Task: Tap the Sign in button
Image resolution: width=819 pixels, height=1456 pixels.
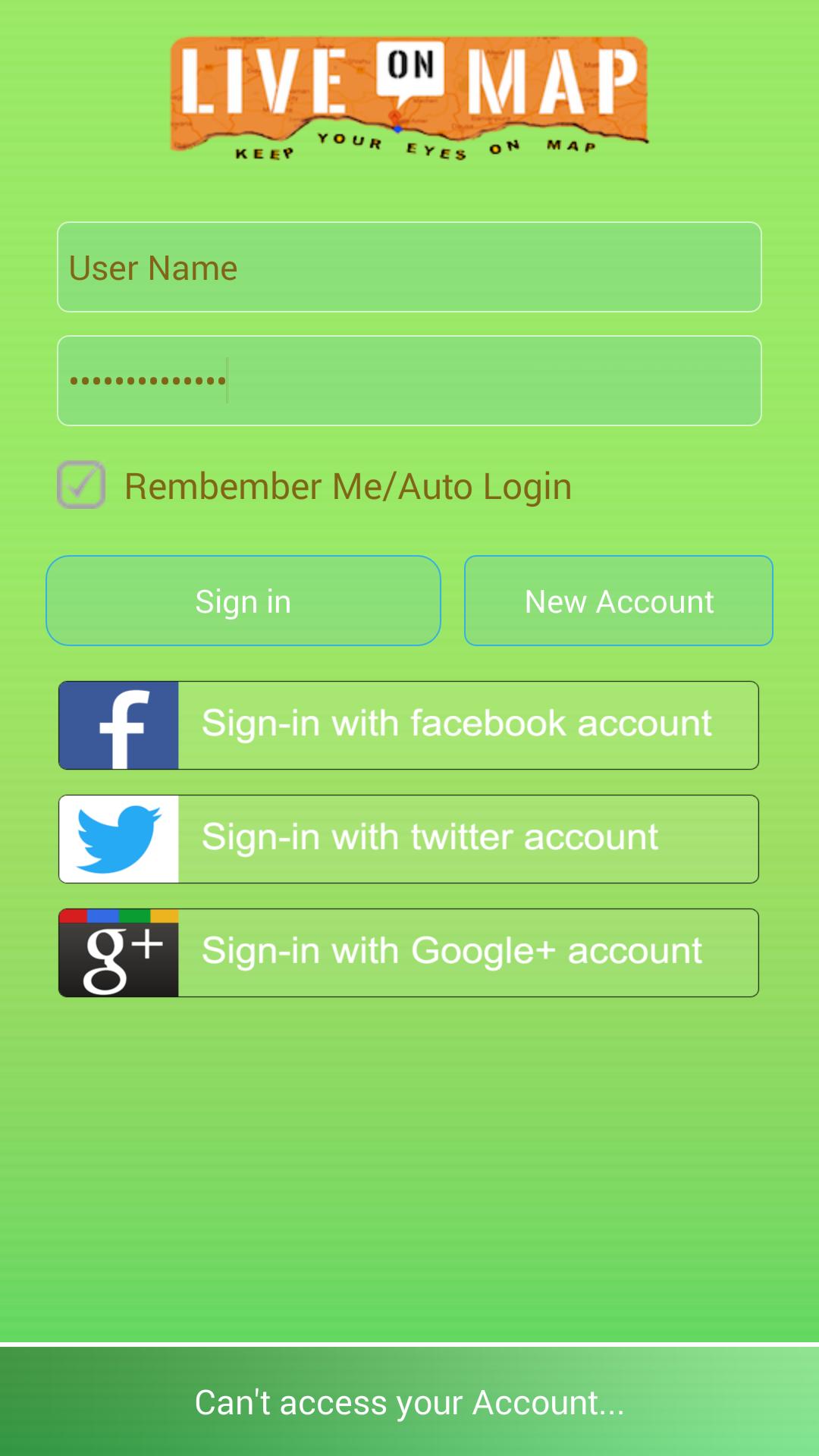Action: pyautogui.click(x=243, y=601)
